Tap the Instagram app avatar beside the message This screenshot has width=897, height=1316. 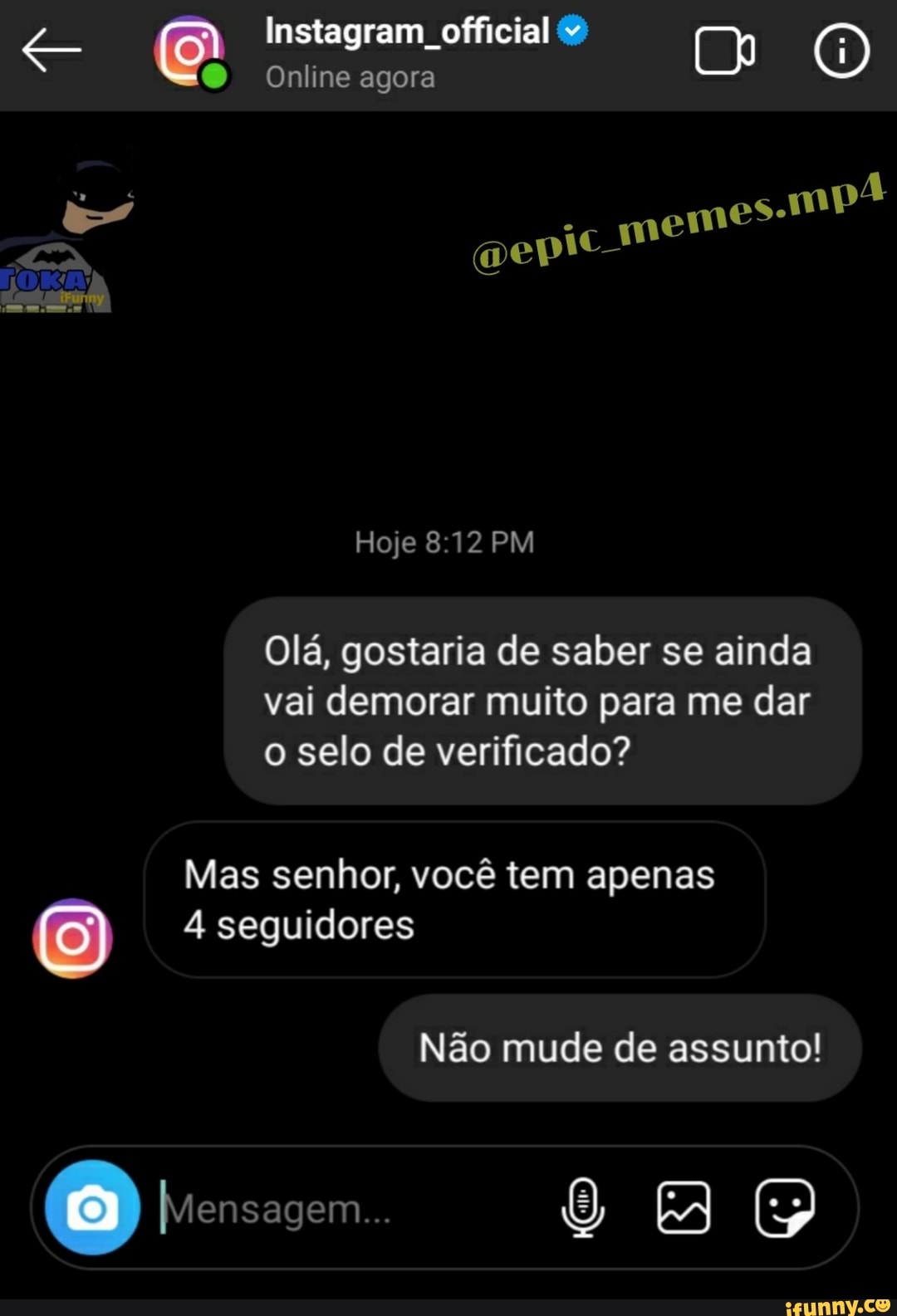(73, 937)
